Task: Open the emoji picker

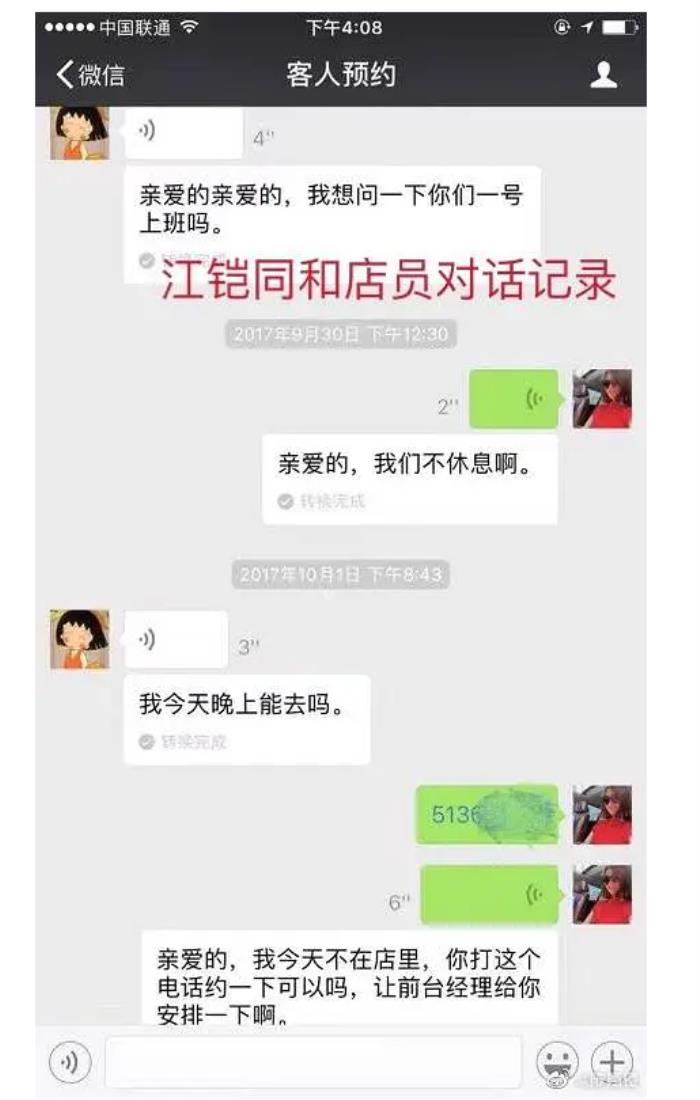Action: coord(557,1062)
